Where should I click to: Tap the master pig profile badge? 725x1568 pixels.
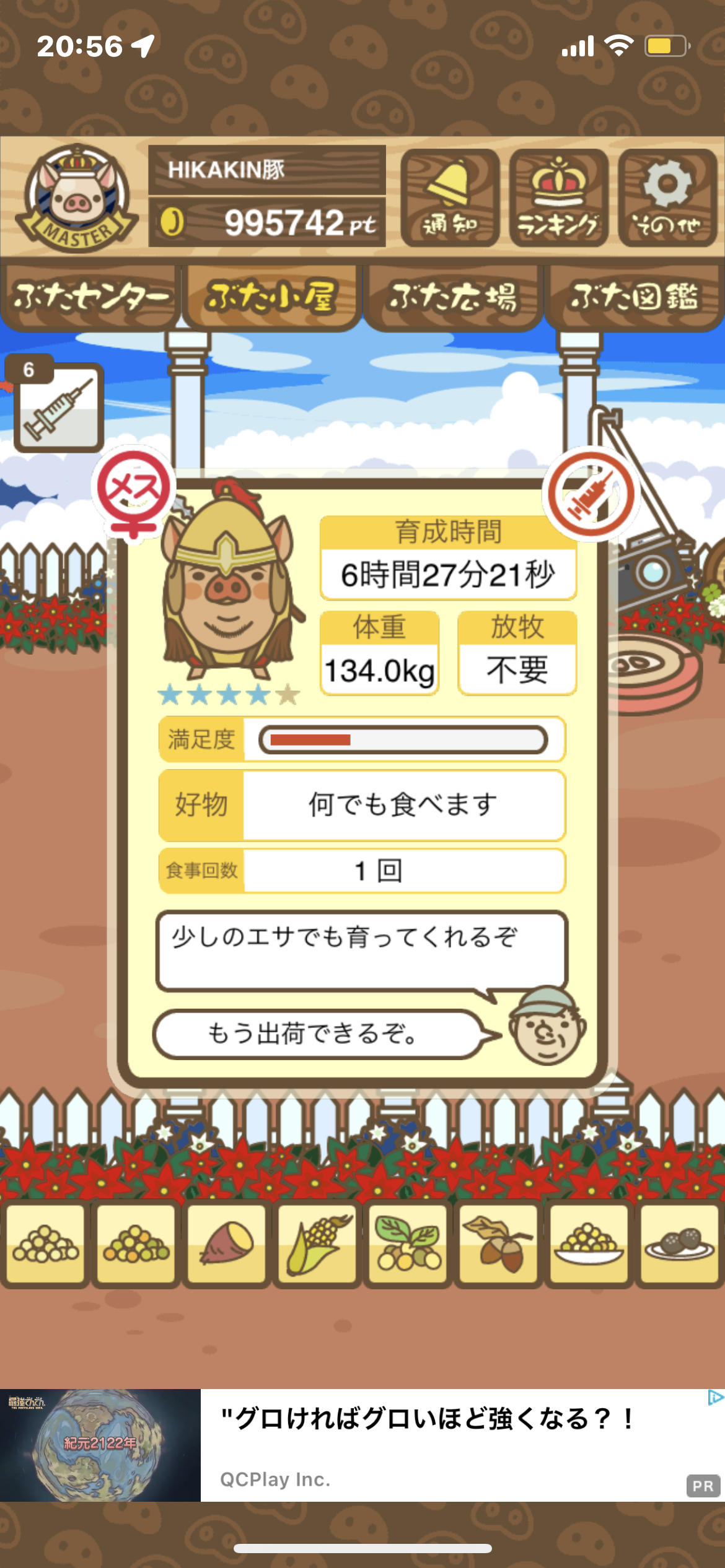tap(77, 198)
